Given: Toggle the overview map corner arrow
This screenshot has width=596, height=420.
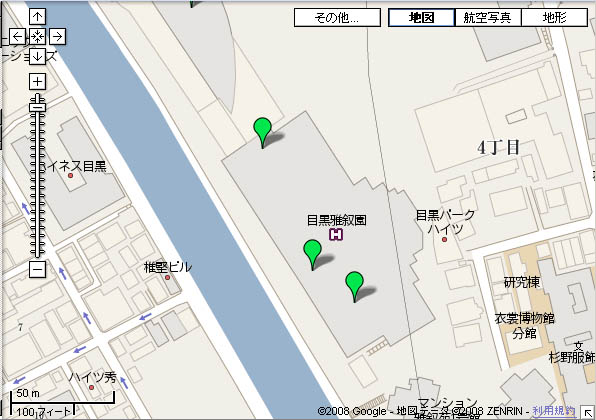Looking at the screenshot, I should point(588,413).
